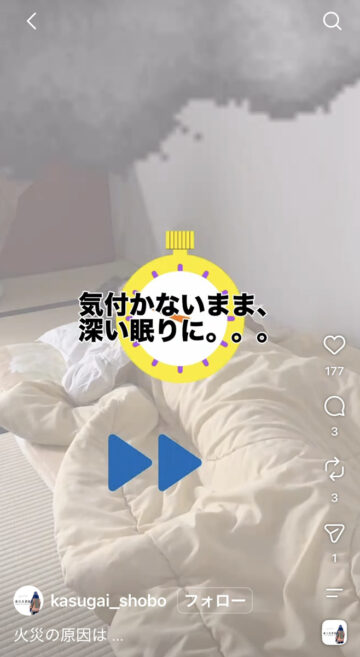Open search from the magnifier icon
Image resolution: width=360 pixels, height=657 pixels.
332,21
